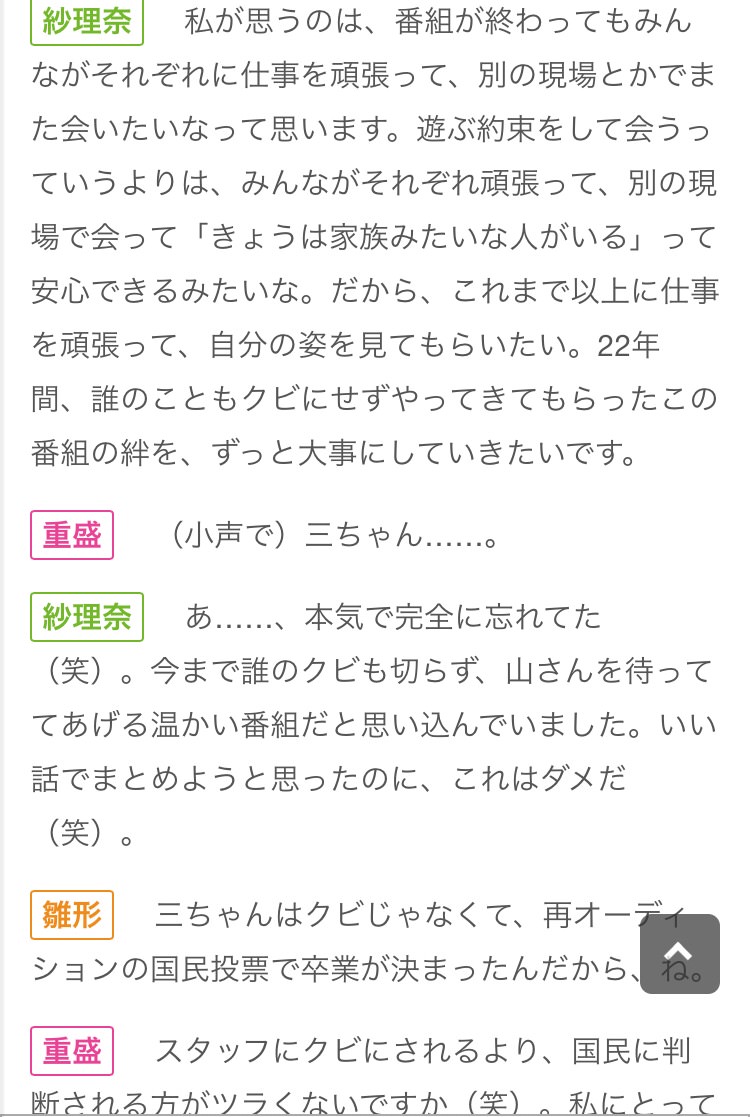Tap the scroll-to-top arrow button
Image resolution: width=750 pixels, height=1117 pixels.
[679, 953]
